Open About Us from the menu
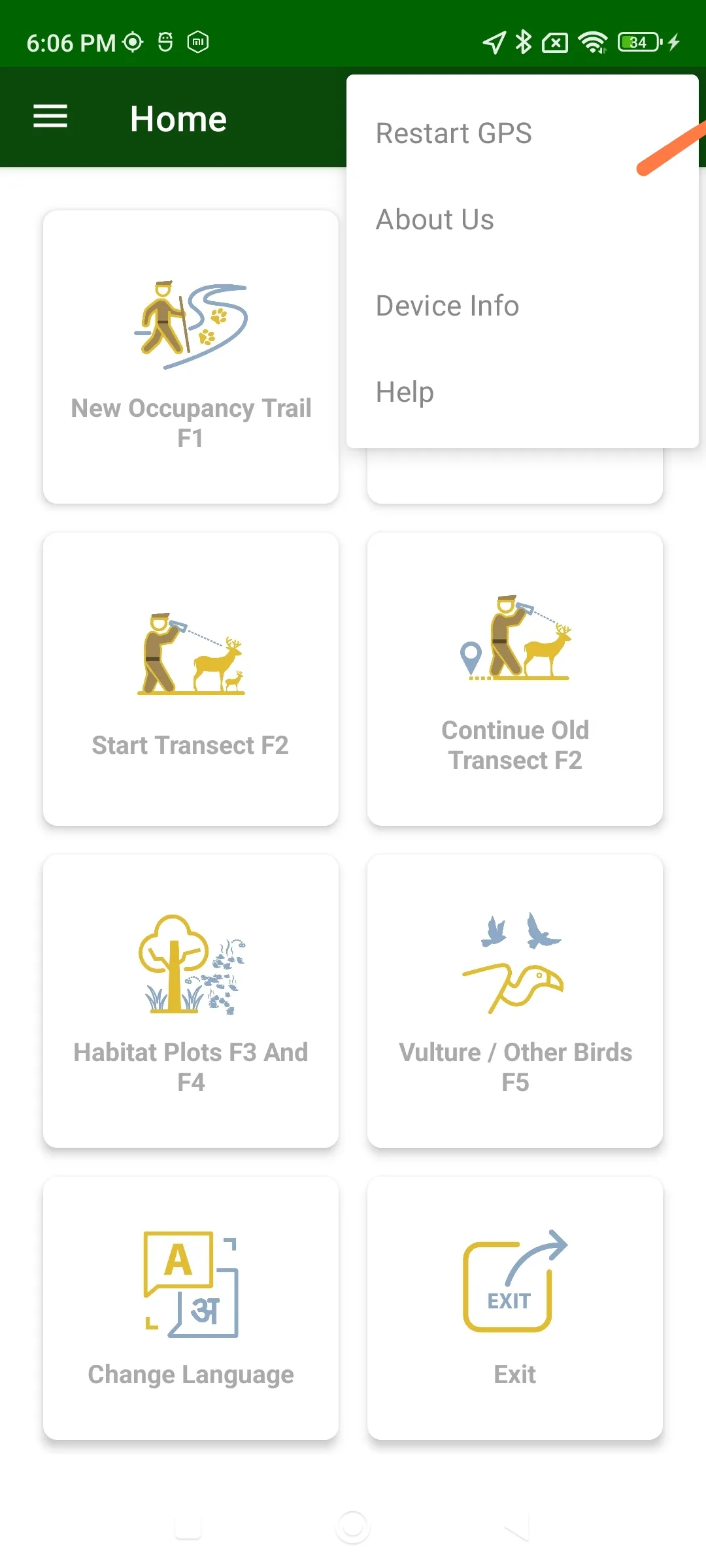 click(x=435, y=219)
